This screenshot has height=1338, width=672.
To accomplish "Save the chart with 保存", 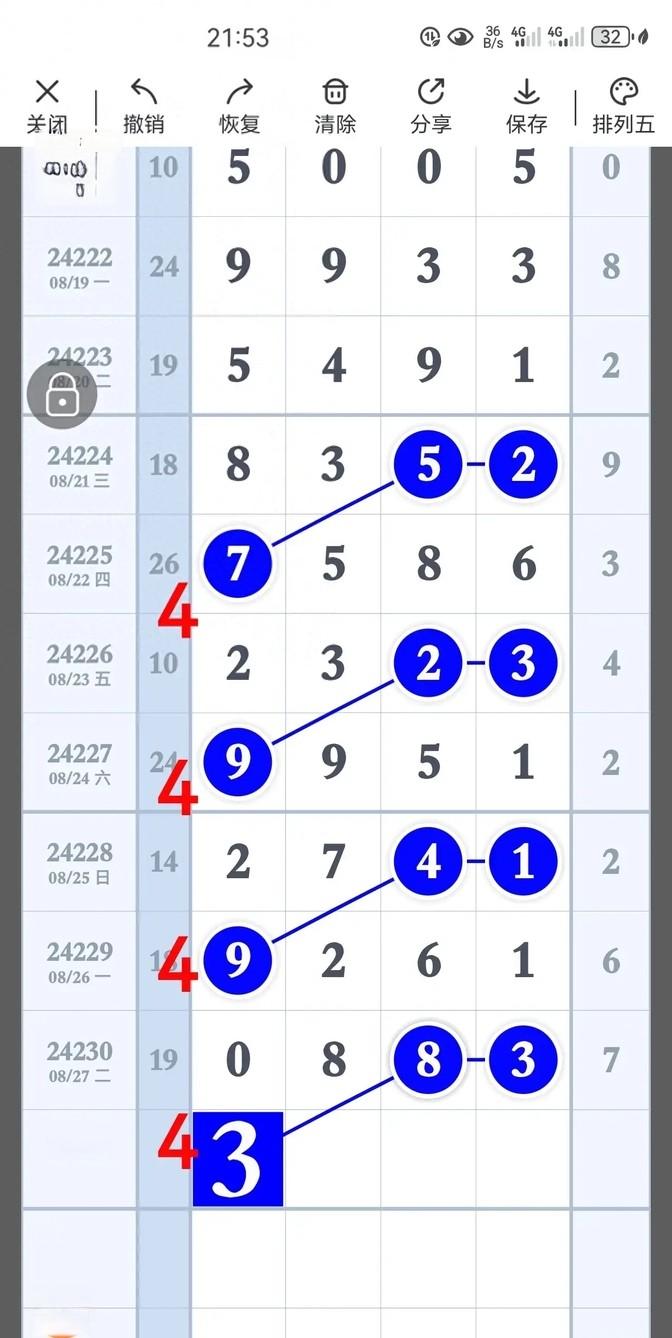I will tap(526, 107).
